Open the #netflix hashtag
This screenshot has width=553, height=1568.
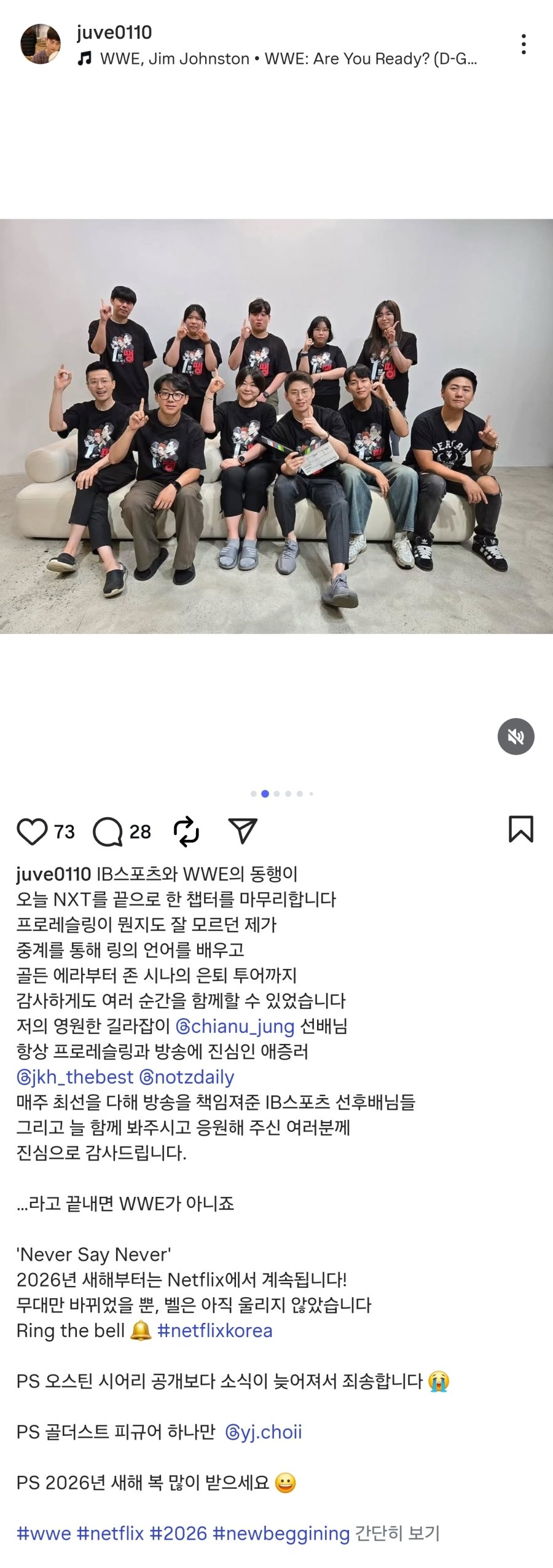(110, 1533)
